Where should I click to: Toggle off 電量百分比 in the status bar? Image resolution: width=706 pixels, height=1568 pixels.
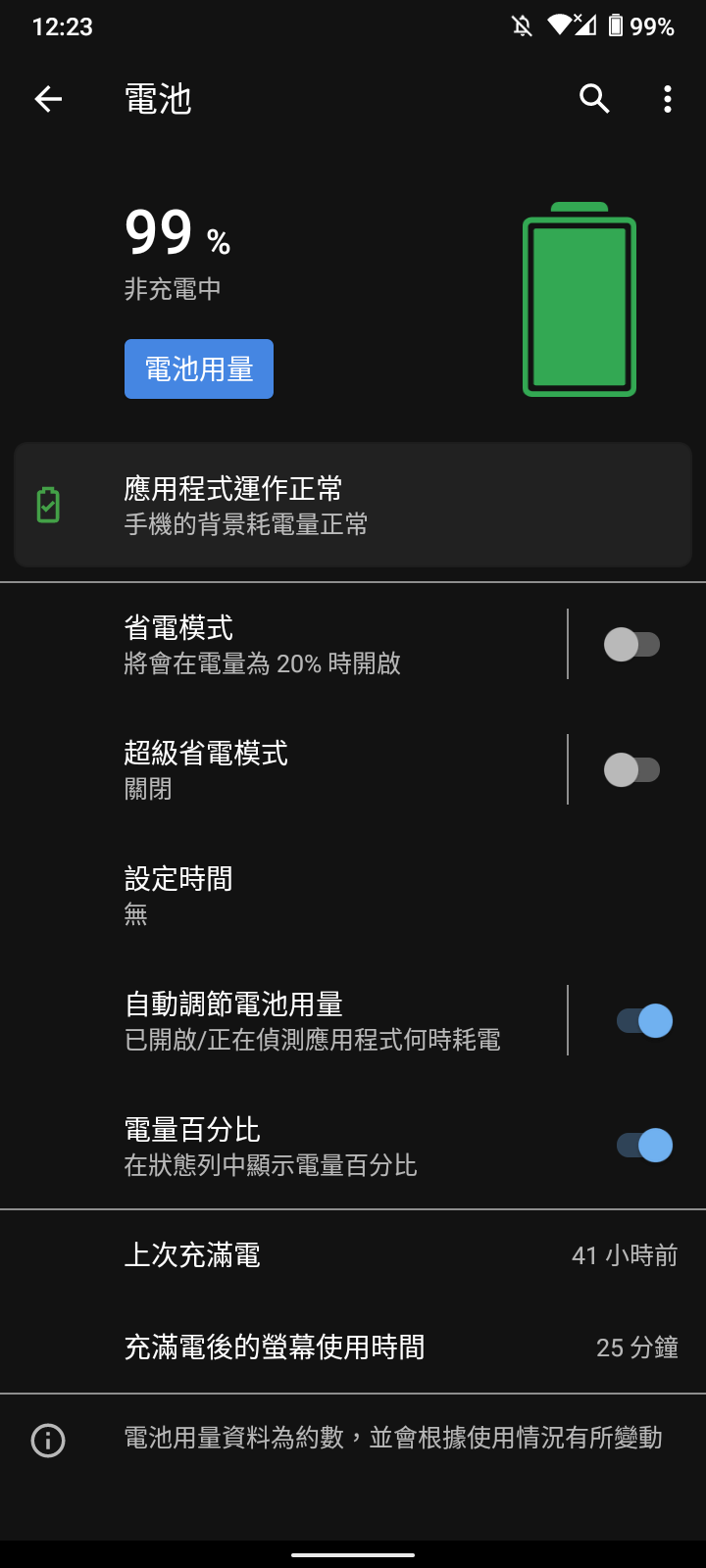pyautogui.click(x=644, y=1146)
